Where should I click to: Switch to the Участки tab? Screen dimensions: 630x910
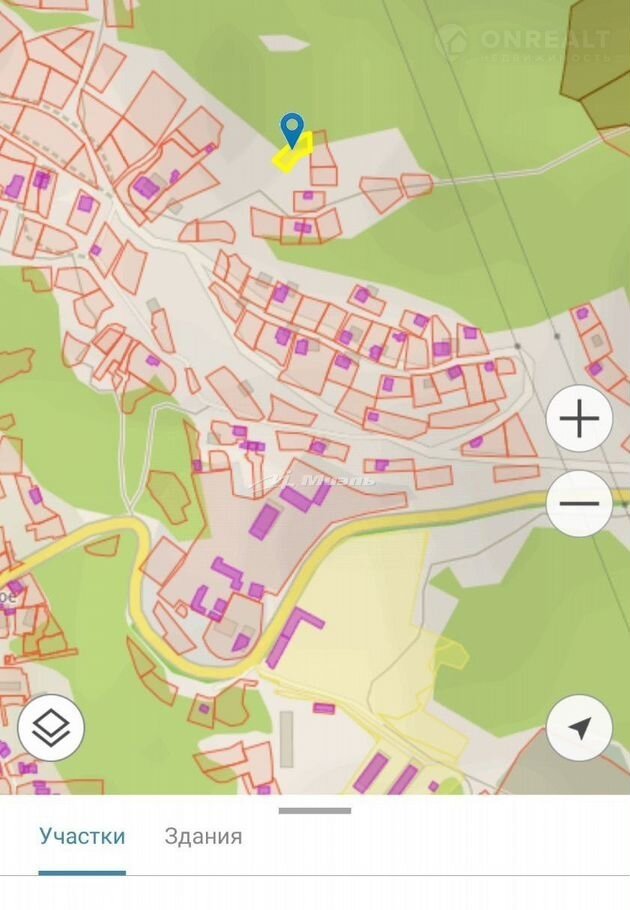pos(82,836)
